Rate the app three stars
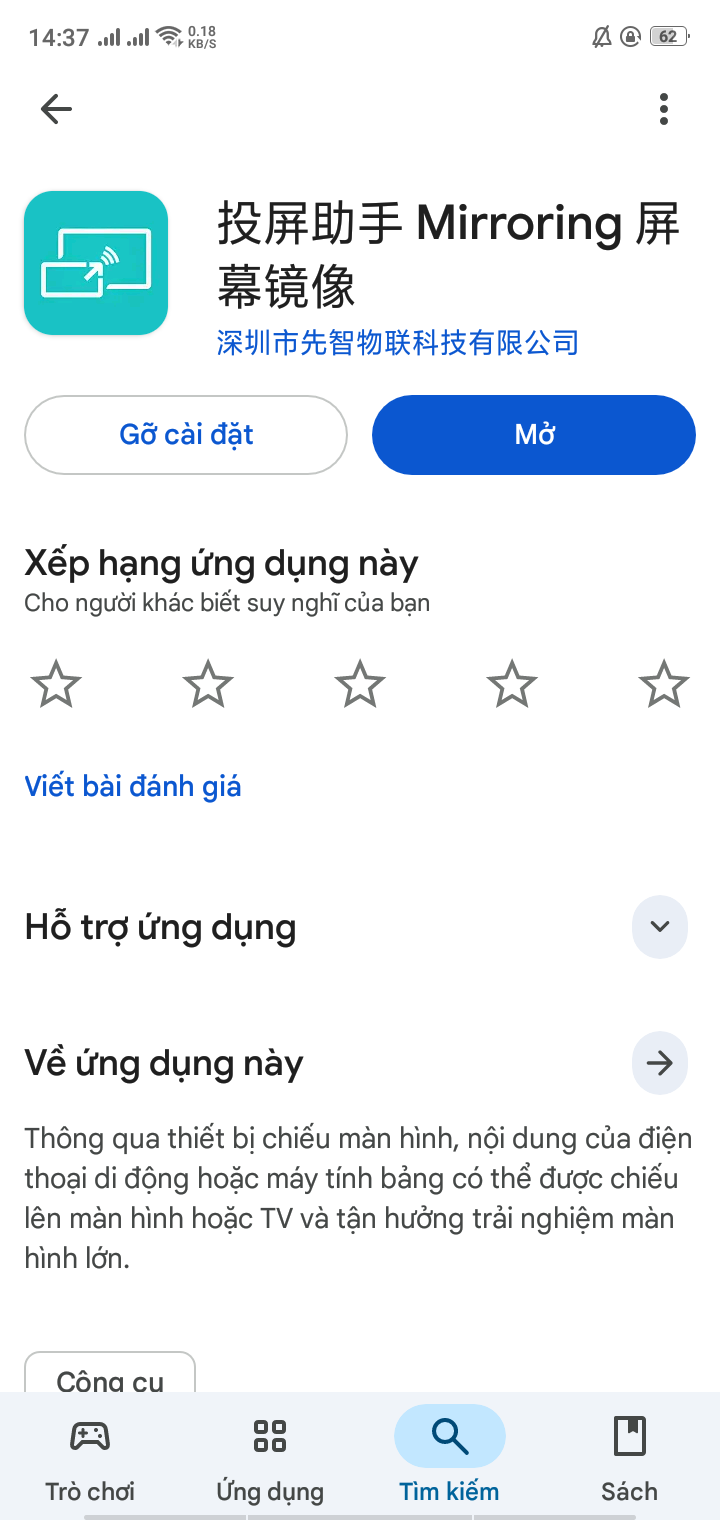Viewport: 720px width, 1520px height. pos(360,684)
